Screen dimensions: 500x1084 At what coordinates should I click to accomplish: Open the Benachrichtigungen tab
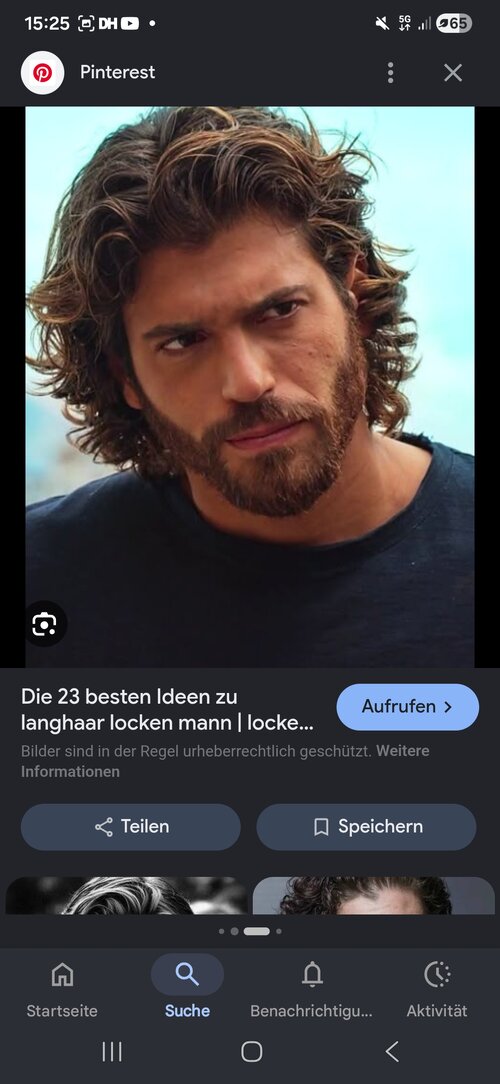tap(312, 990)
